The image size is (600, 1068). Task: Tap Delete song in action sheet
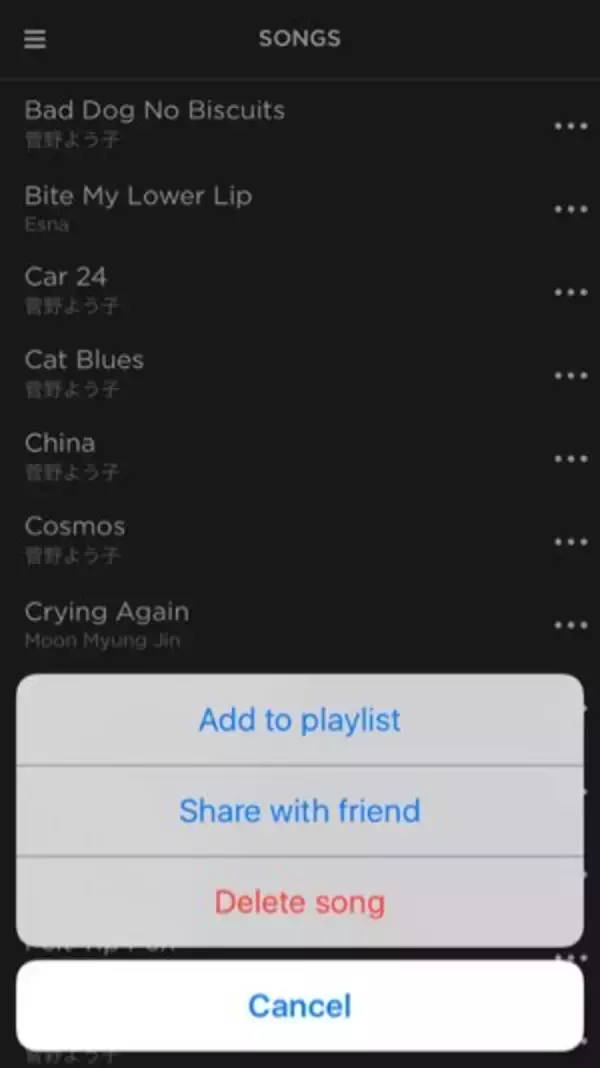point(300,902)
